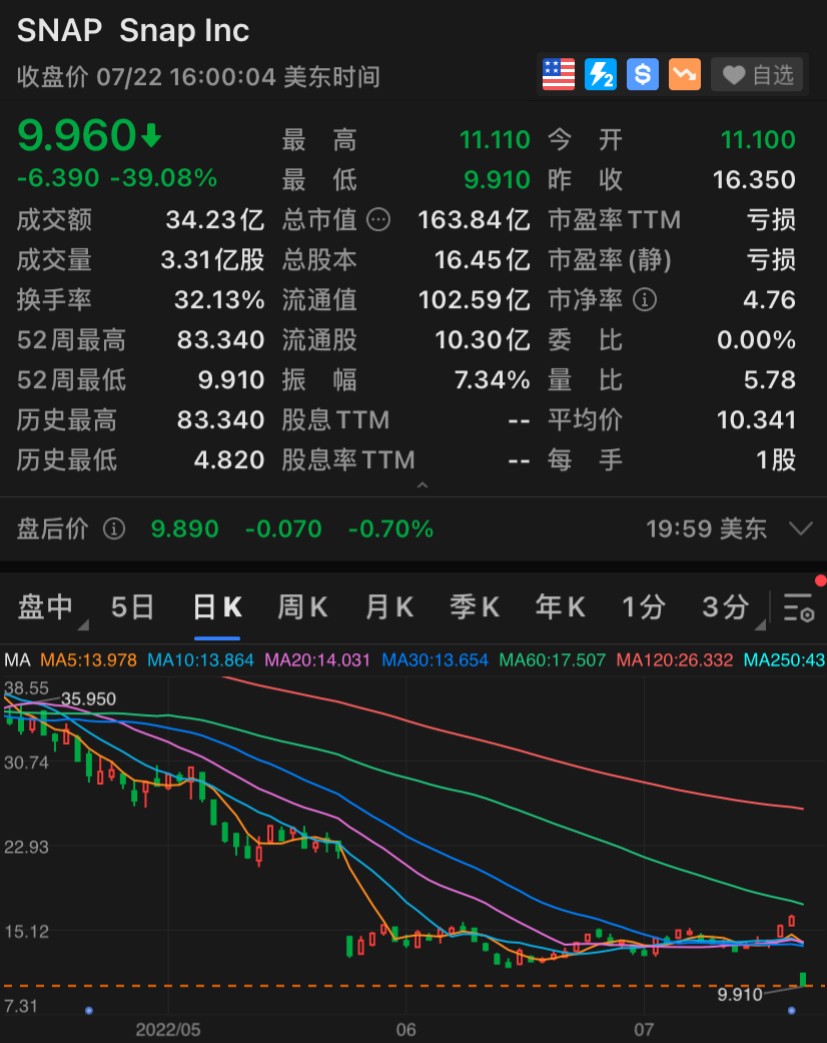
Task: Open the 周K weekly chart
Action: click(303, 606)
